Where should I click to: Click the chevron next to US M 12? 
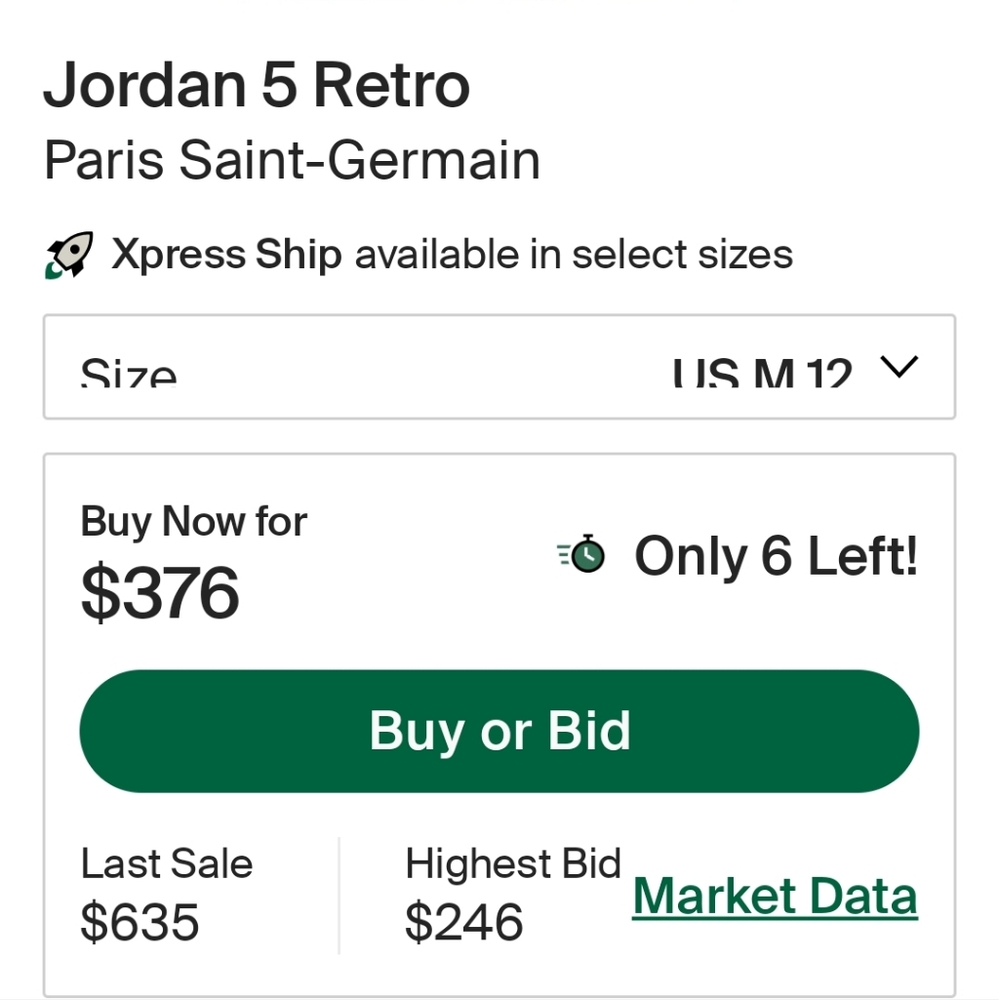click(899, 368)
